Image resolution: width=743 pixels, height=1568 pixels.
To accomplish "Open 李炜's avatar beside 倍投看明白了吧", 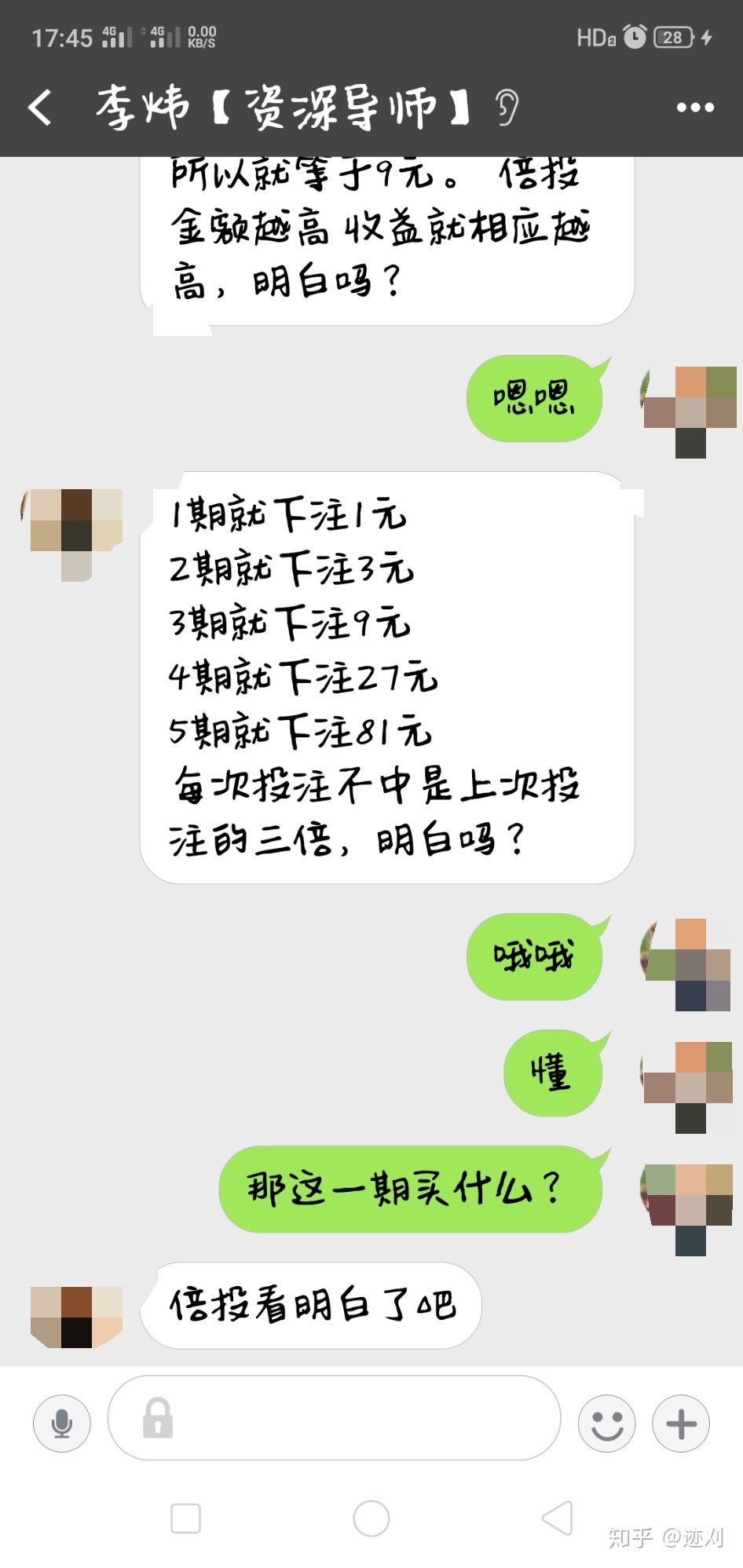I will [x=76, y=1317].
